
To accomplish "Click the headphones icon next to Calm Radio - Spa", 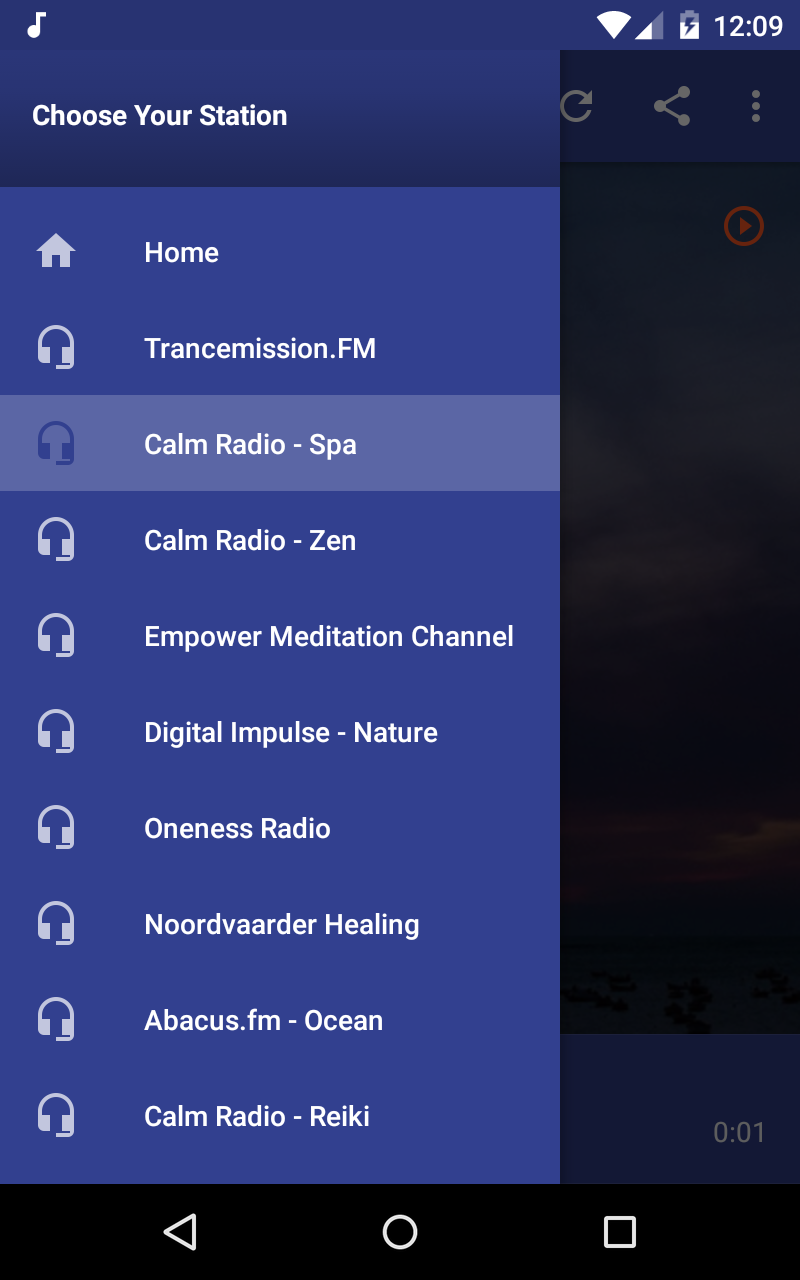I will coord(57,443).
